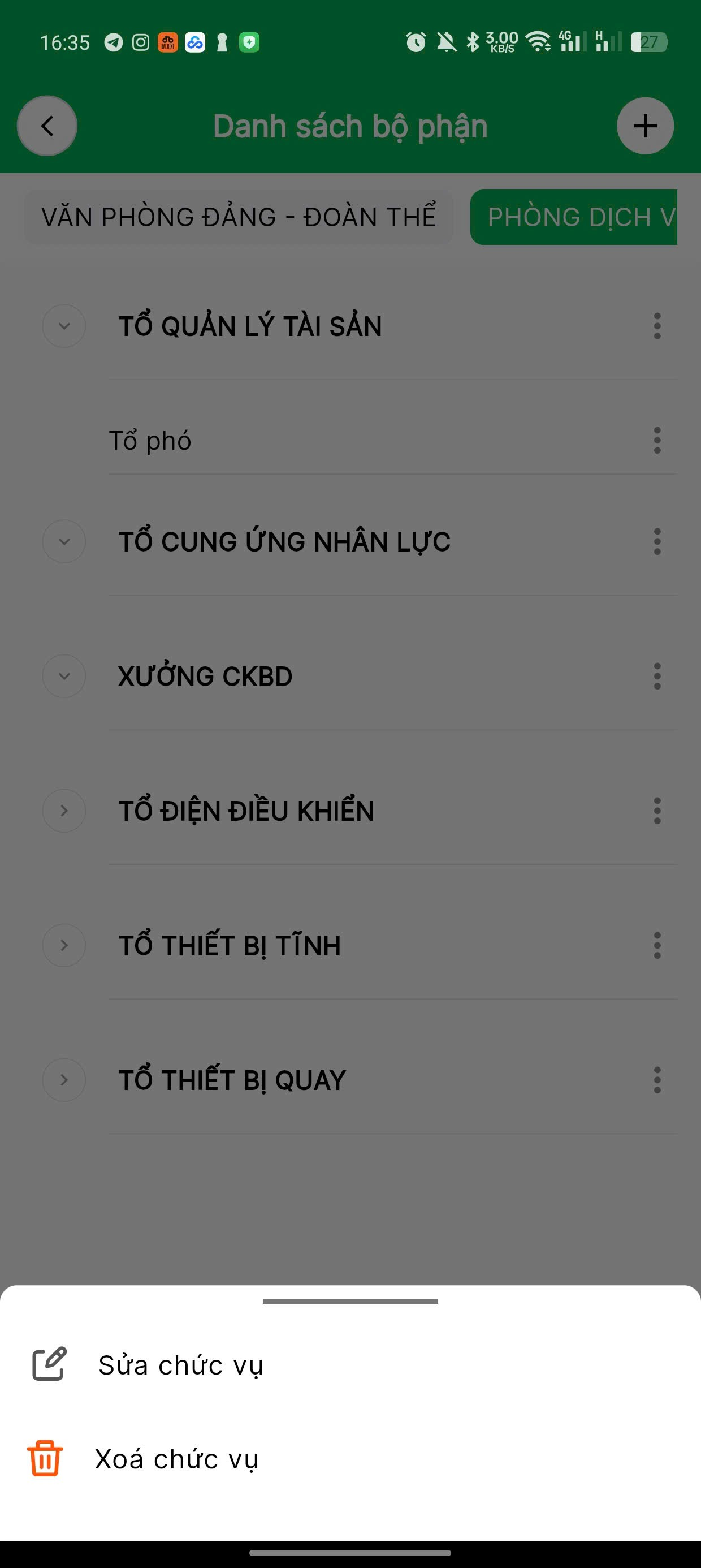Viewport: 701px width, 1568px height.
Task: Collapse the TỔ CUNG ỨNG NHÂN LỰC group
Action: pyautogui.click(x=64, y=542)
